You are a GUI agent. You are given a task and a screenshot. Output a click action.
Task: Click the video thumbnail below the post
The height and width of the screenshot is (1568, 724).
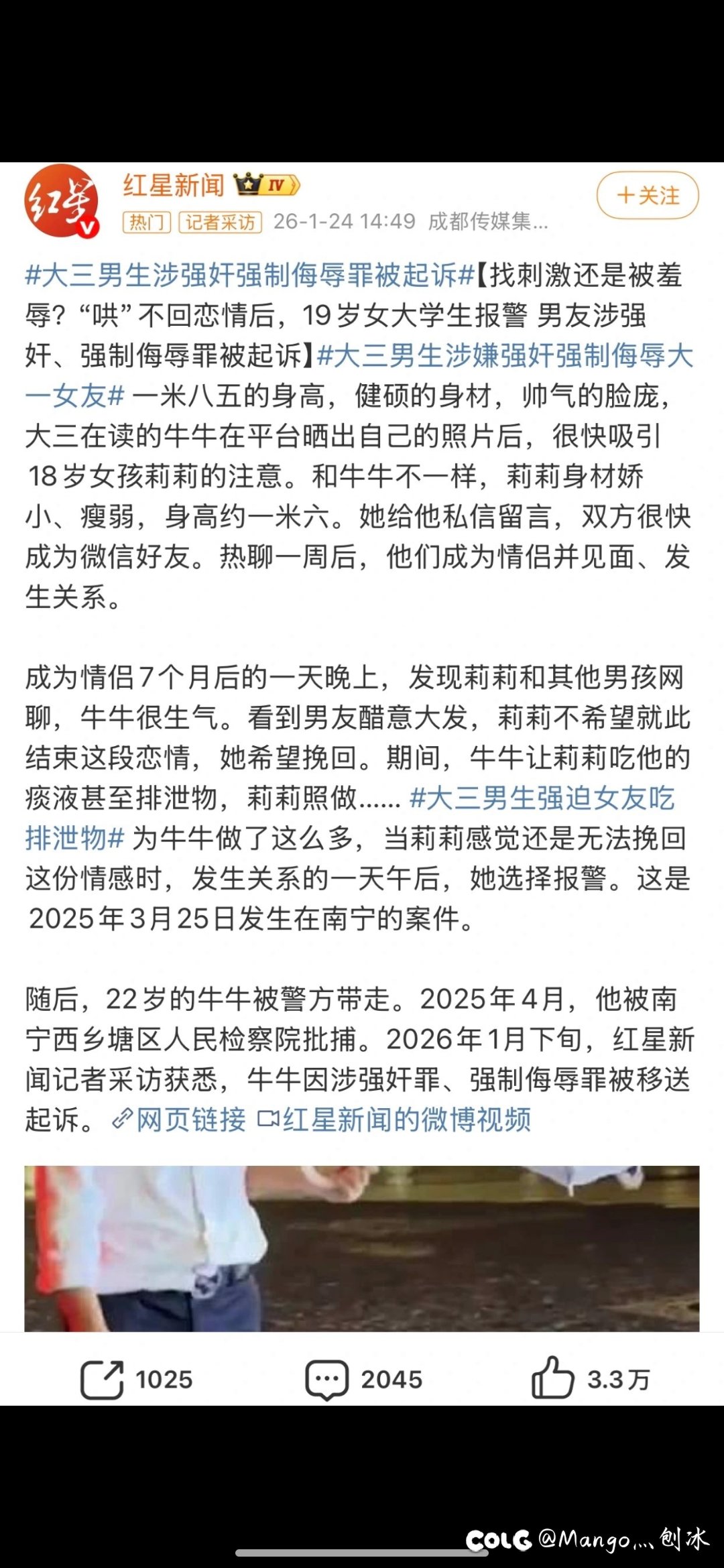click(x=362, y=1247)
